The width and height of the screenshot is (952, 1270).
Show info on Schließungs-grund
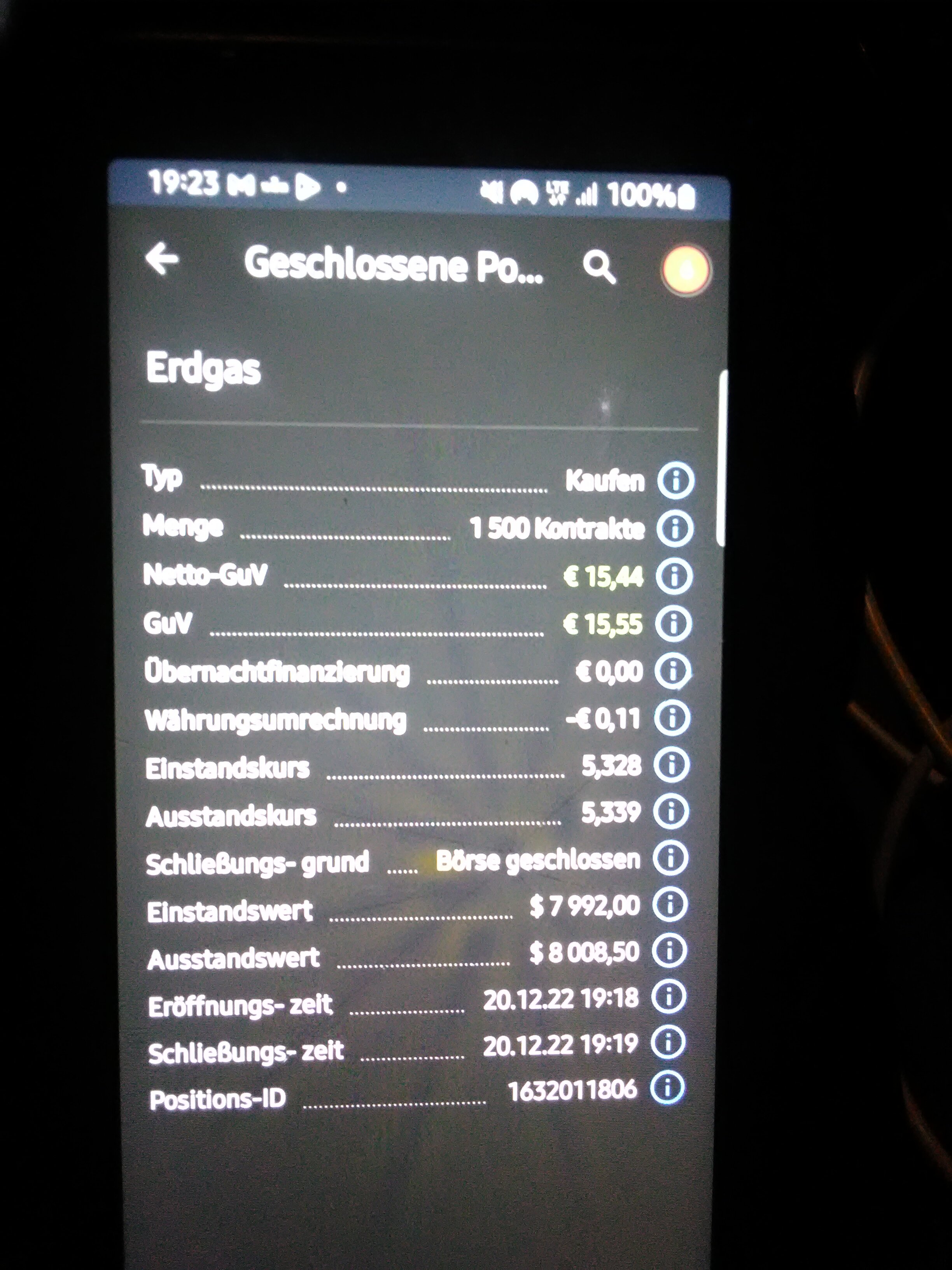coord(671,858)
